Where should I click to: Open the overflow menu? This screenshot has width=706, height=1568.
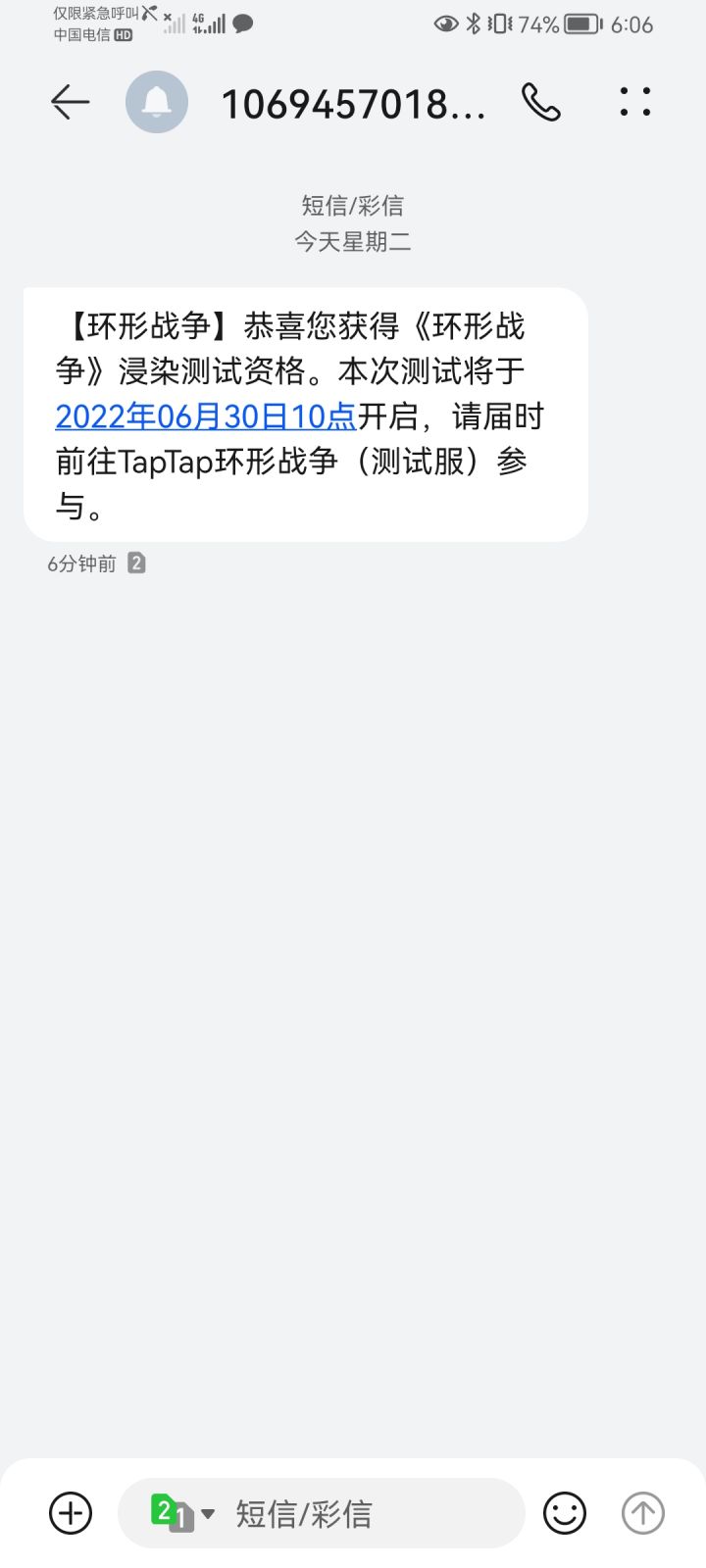coord(635,102)
